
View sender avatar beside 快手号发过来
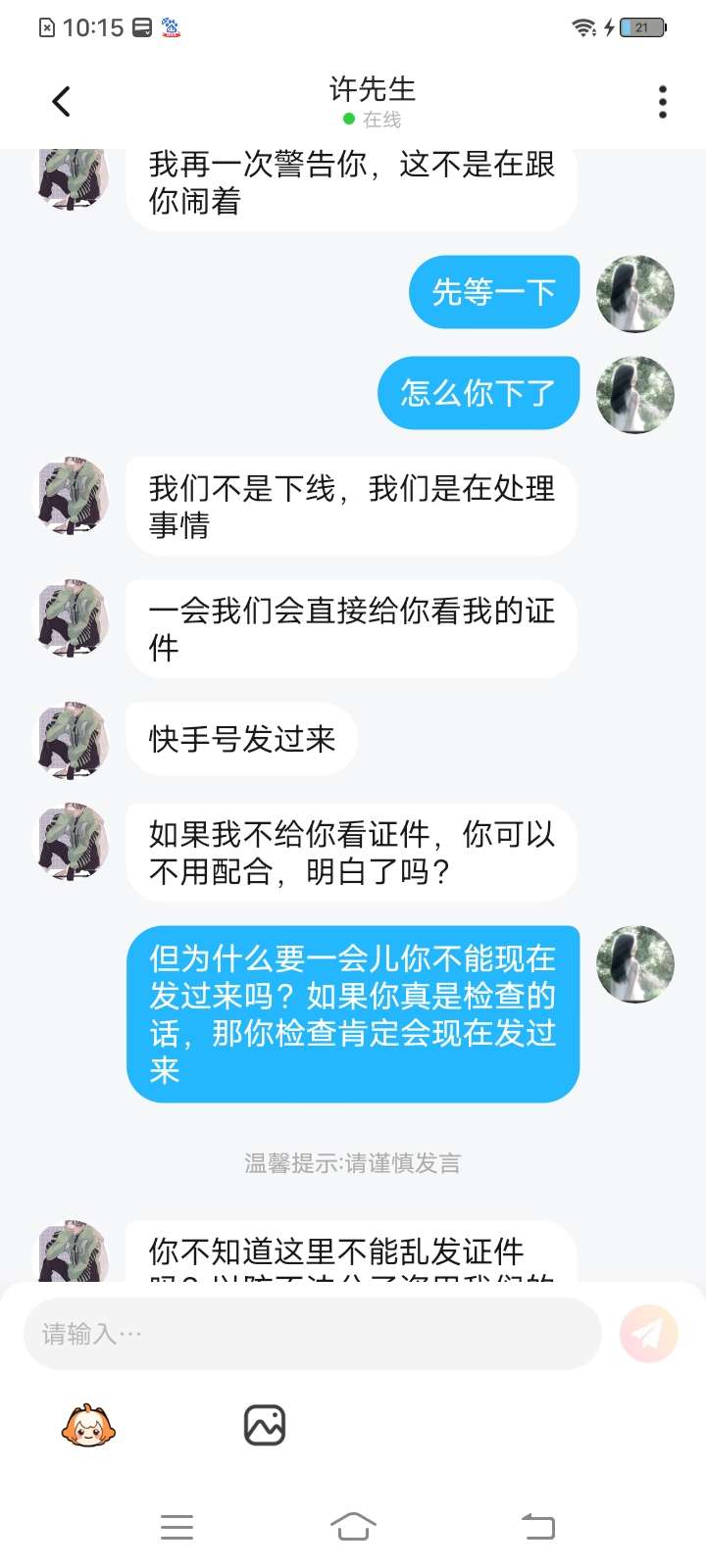pos(73,740)
